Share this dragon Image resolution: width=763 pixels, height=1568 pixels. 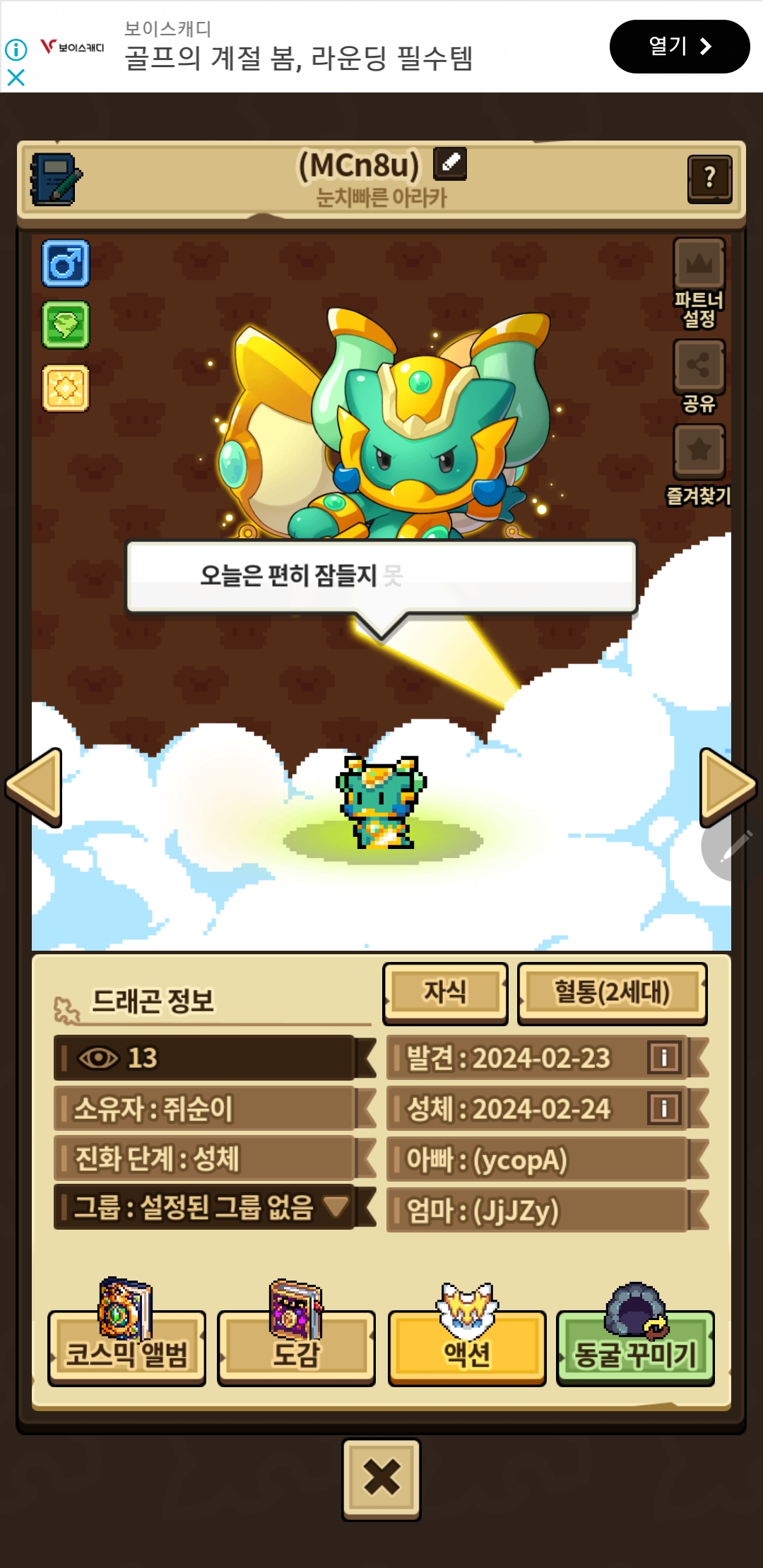(699, 366)
